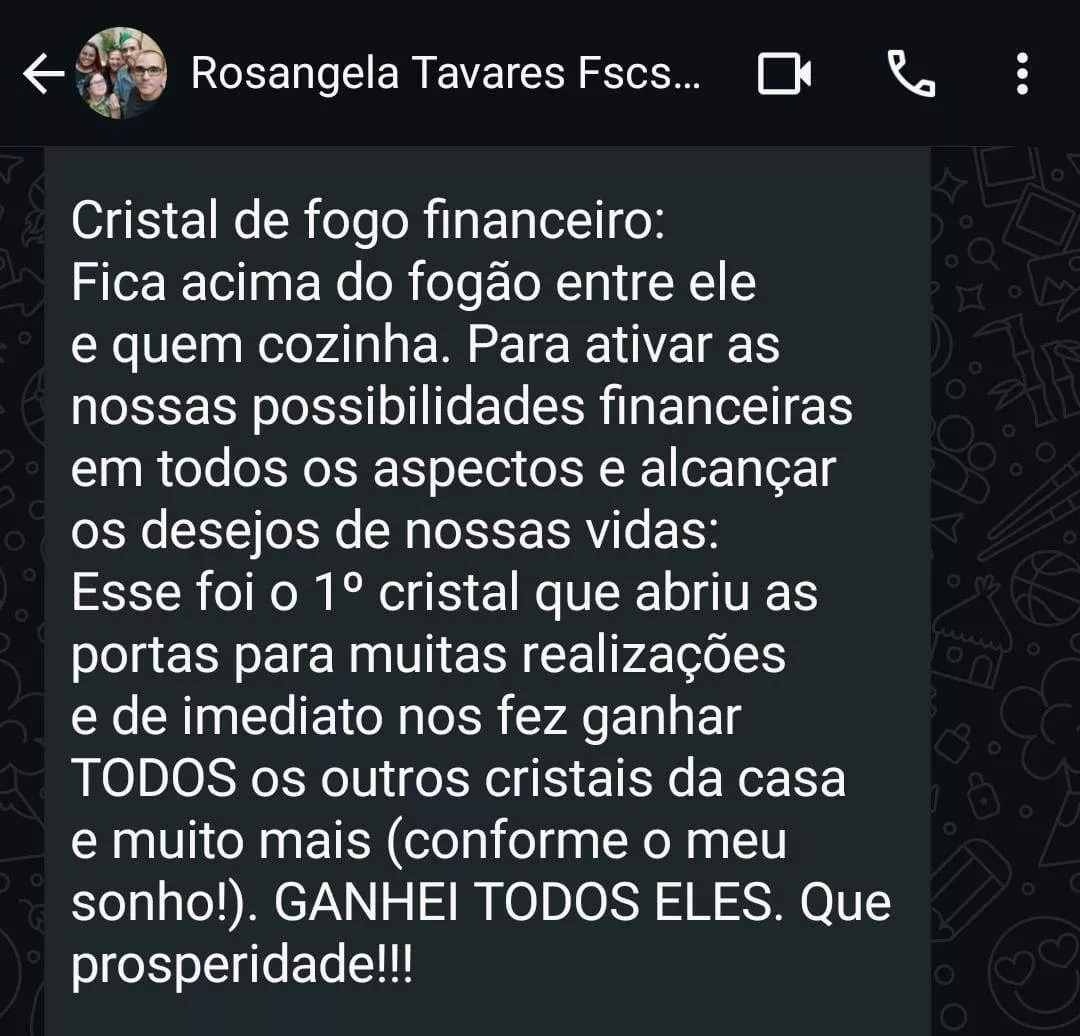Viewport: 1080px width, 1036px height.
Task: Start a voice call with Rosangela
Action: [911, 74]
